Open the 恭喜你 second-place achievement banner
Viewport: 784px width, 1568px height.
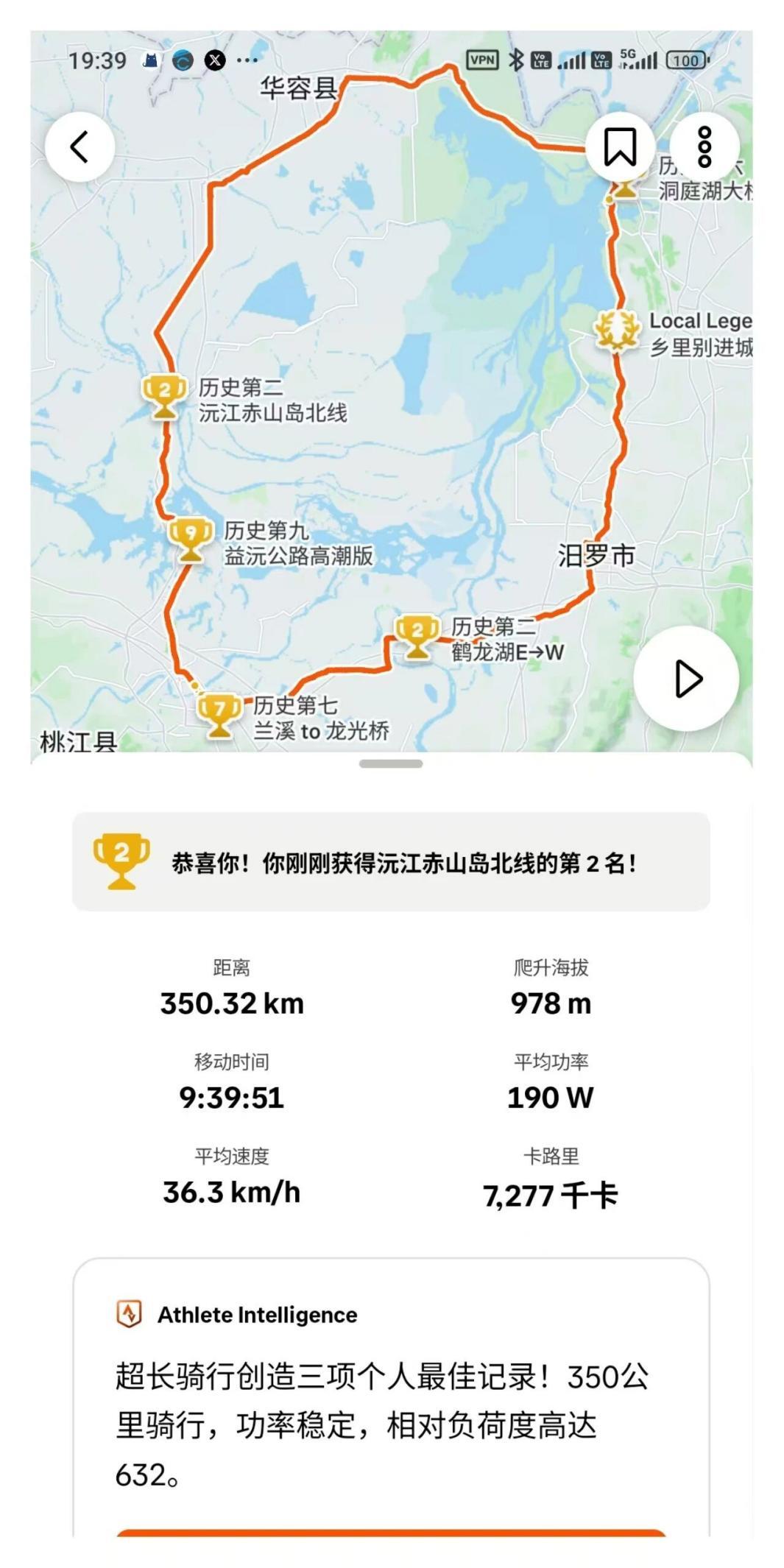[391, 862]
